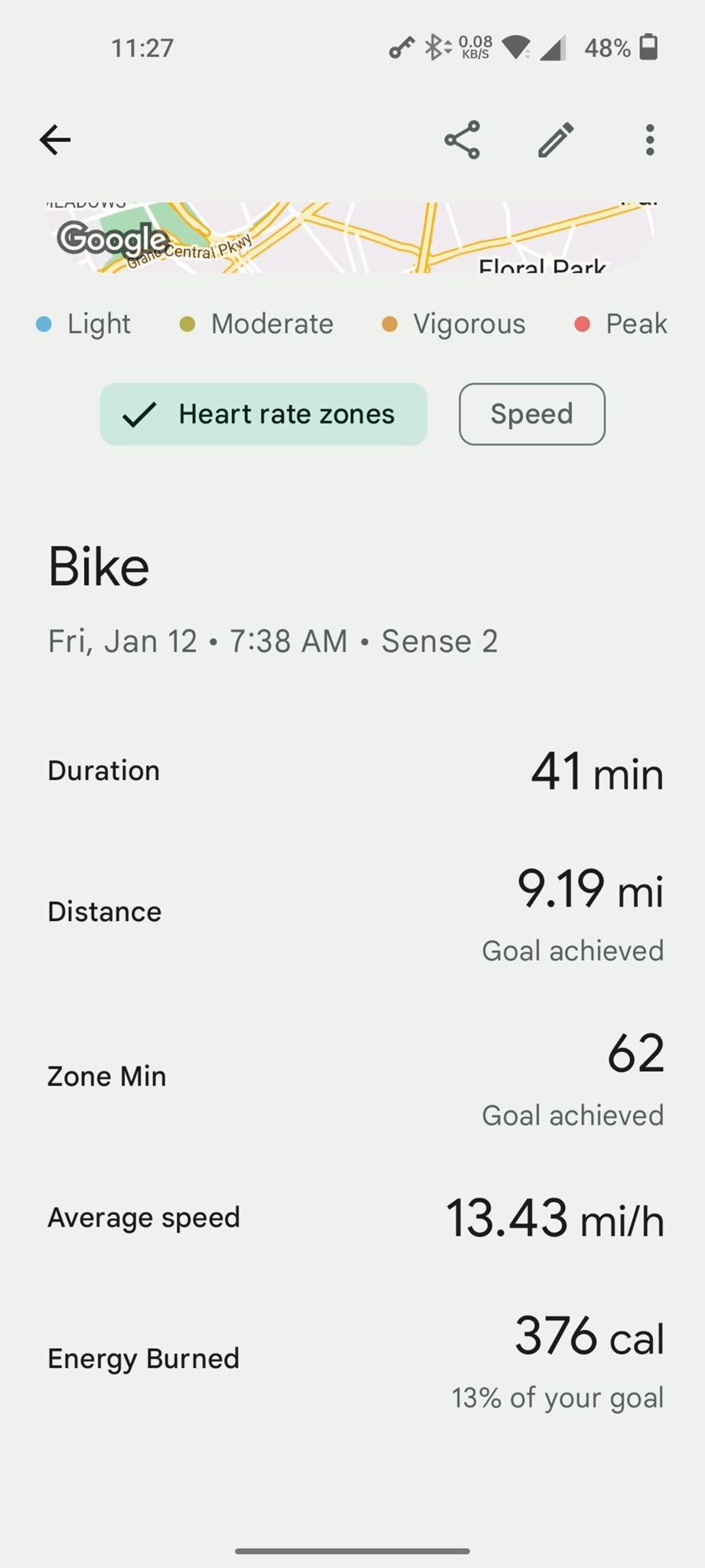Open the three-dot overflow menu
705x1568 pixels.
pyautogui.click(x=650, y=140)
